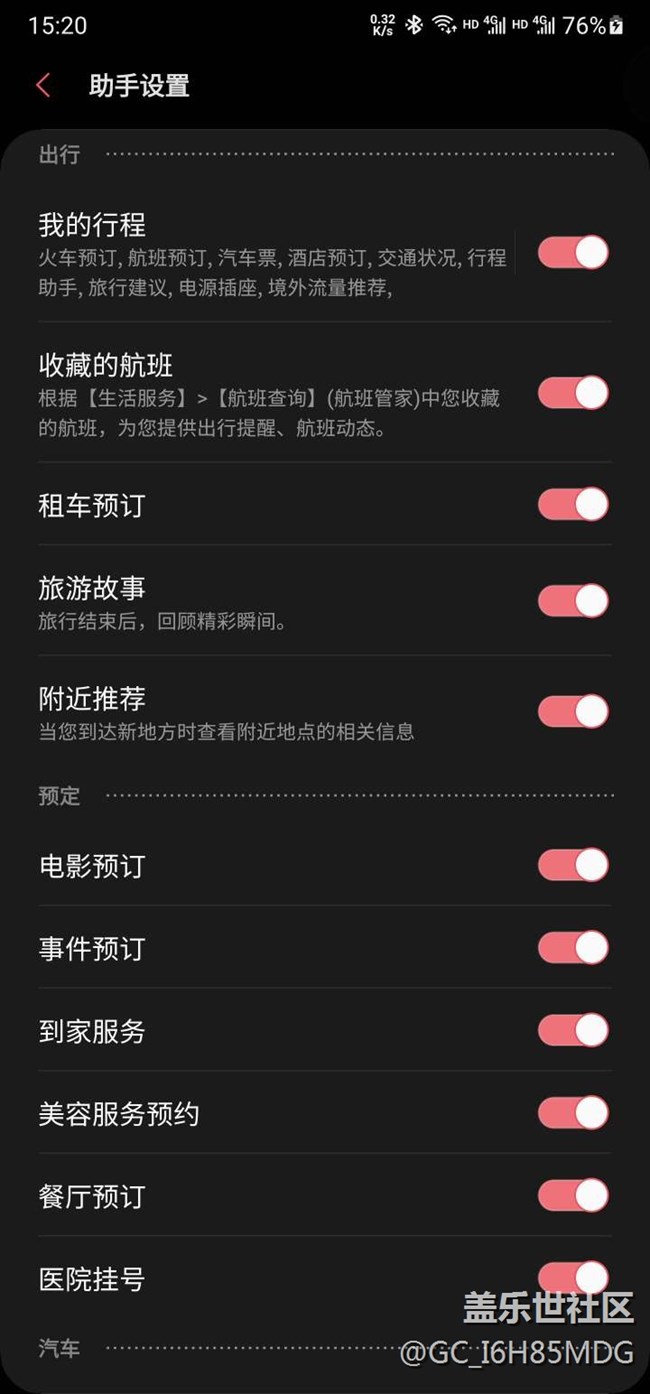Disable the 收藏的航班 switch
650x1394 pixels.
pos(573,393)
